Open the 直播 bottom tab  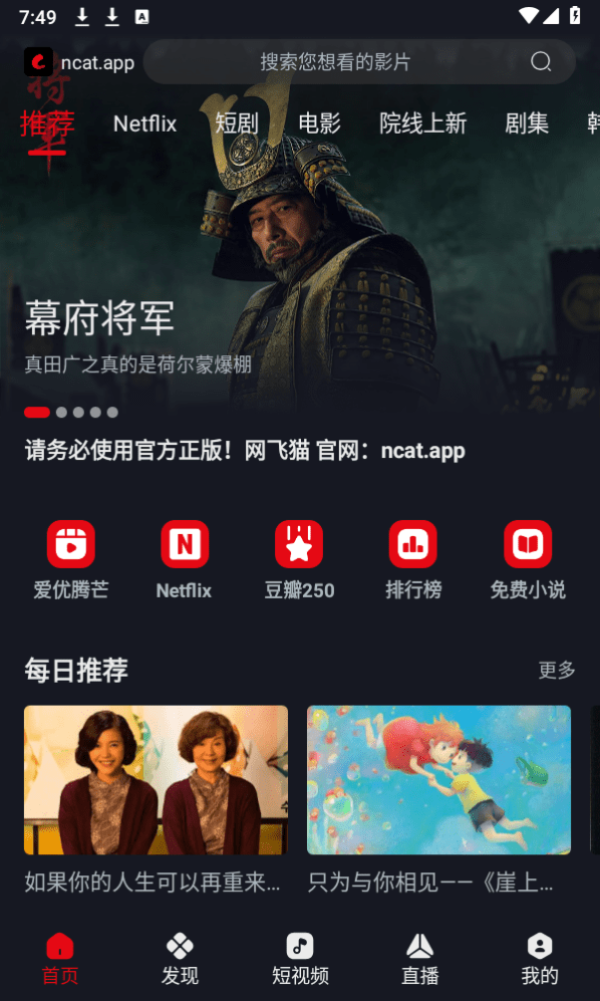click(420, 960)
